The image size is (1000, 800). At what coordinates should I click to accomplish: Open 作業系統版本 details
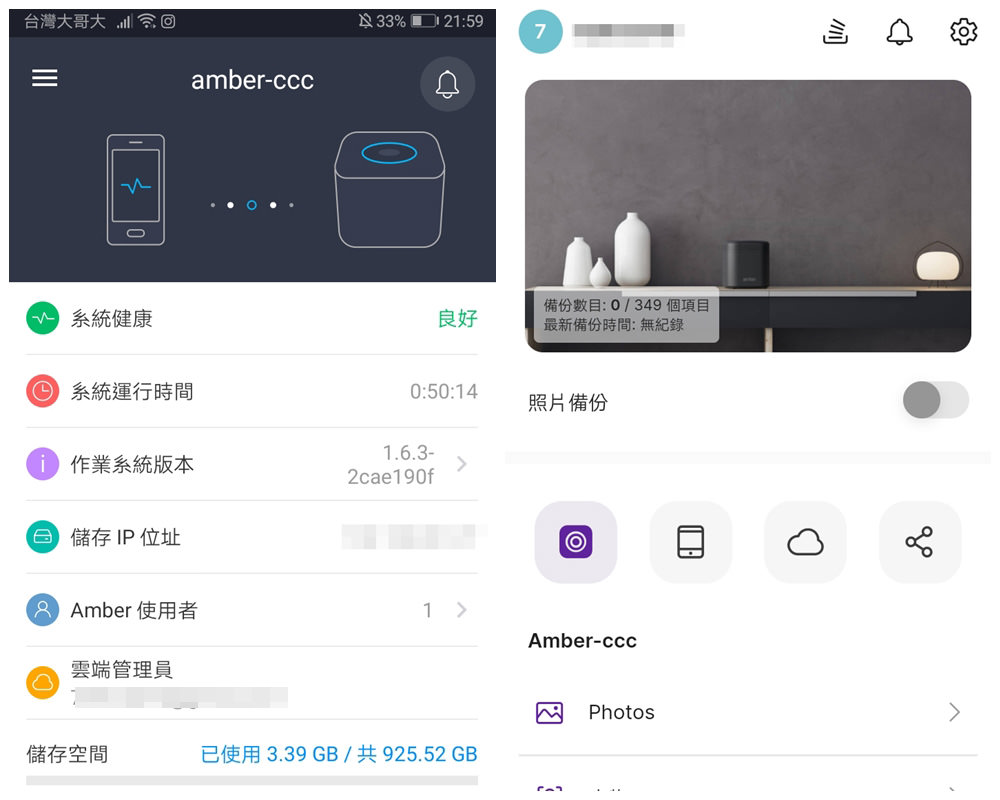pos(251,464)
